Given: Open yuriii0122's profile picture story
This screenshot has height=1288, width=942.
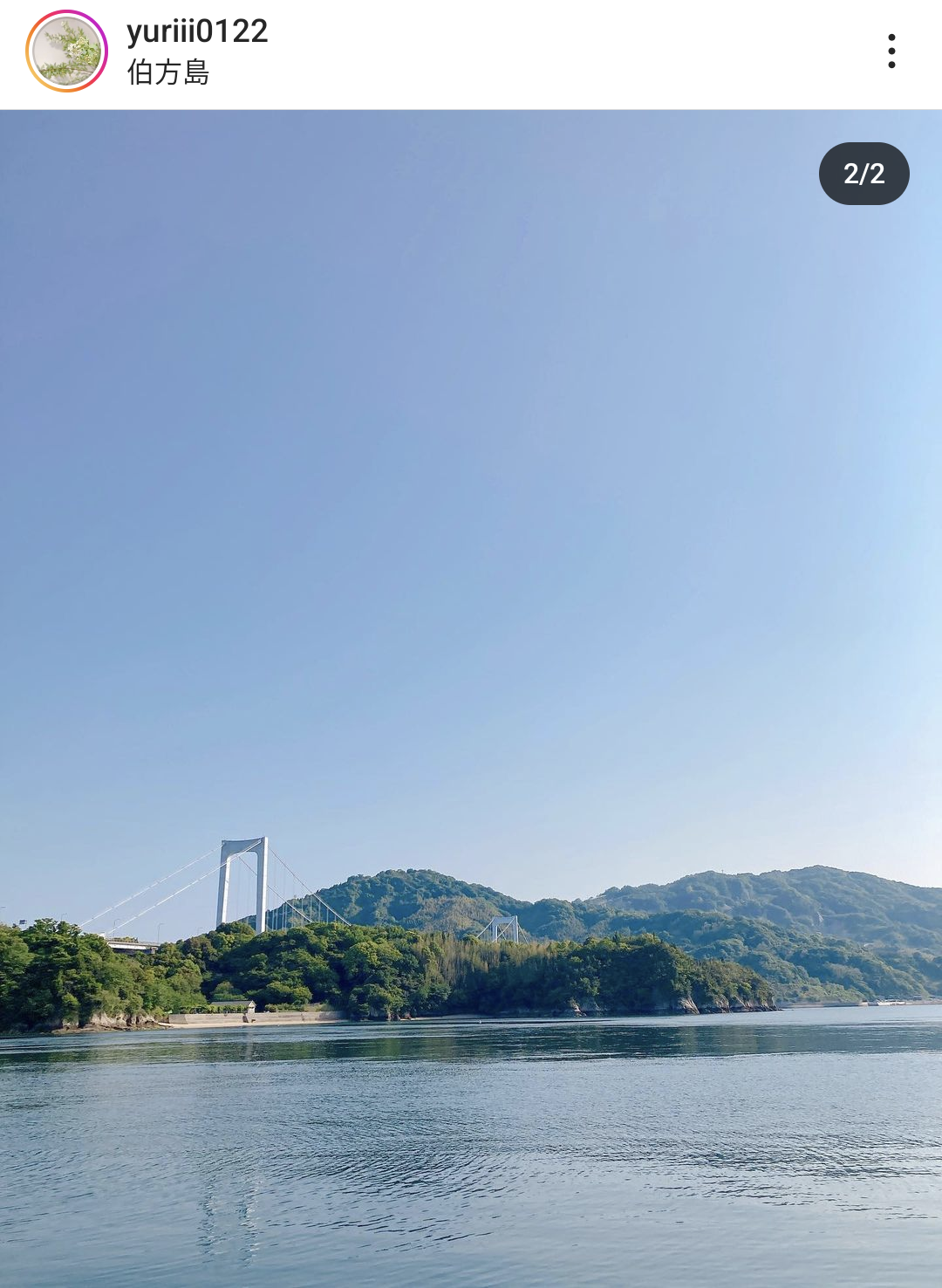Looking at the screenshot, I should click(66, 51).
